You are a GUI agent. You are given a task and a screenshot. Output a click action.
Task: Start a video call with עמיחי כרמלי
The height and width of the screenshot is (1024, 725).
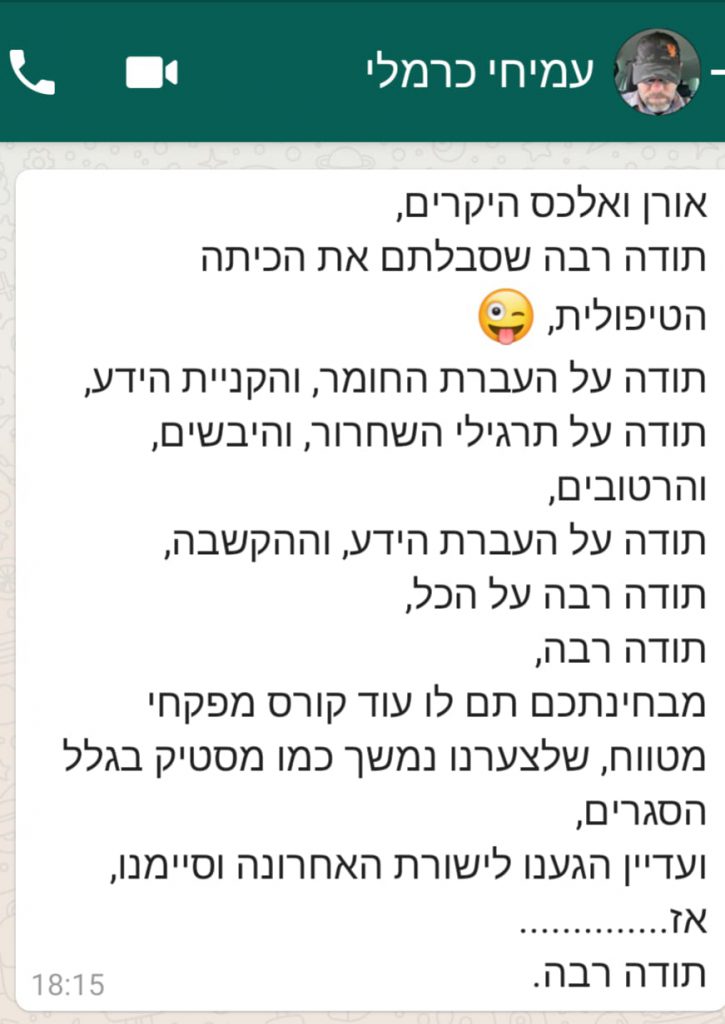[x=152, y=72]
